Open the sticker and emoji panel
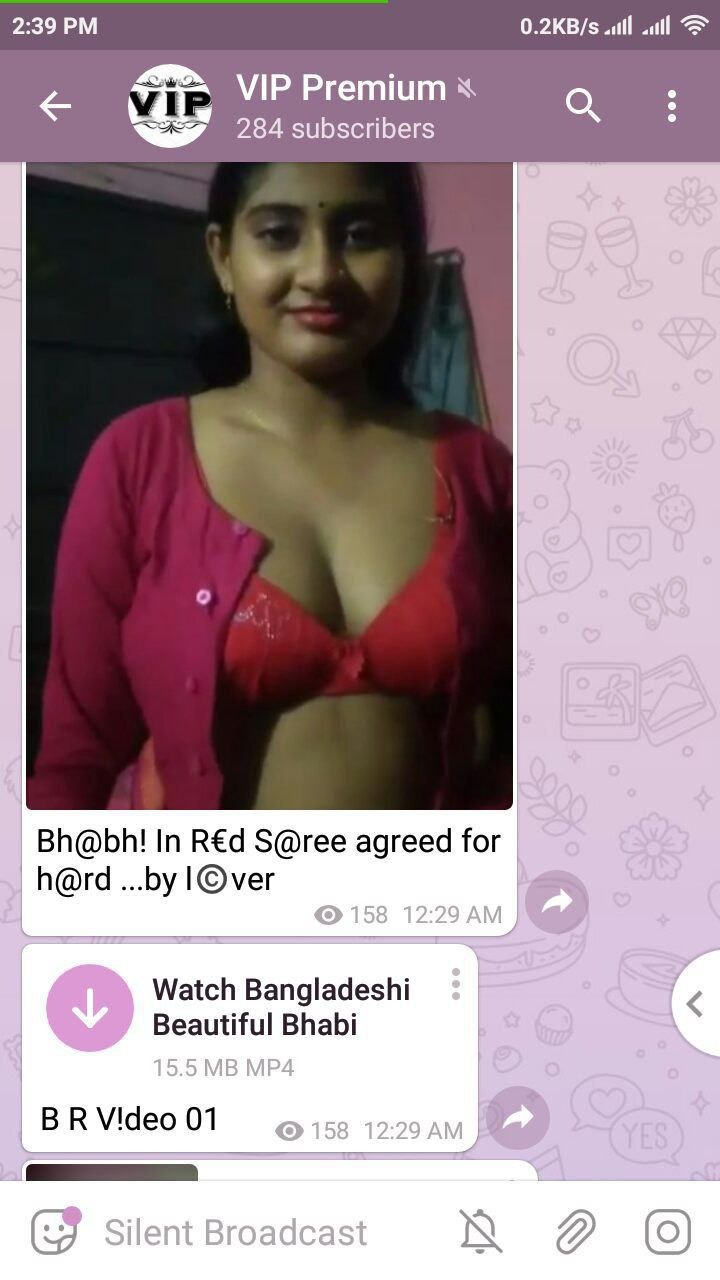 pyautogui.click(x=54, y=1232)
